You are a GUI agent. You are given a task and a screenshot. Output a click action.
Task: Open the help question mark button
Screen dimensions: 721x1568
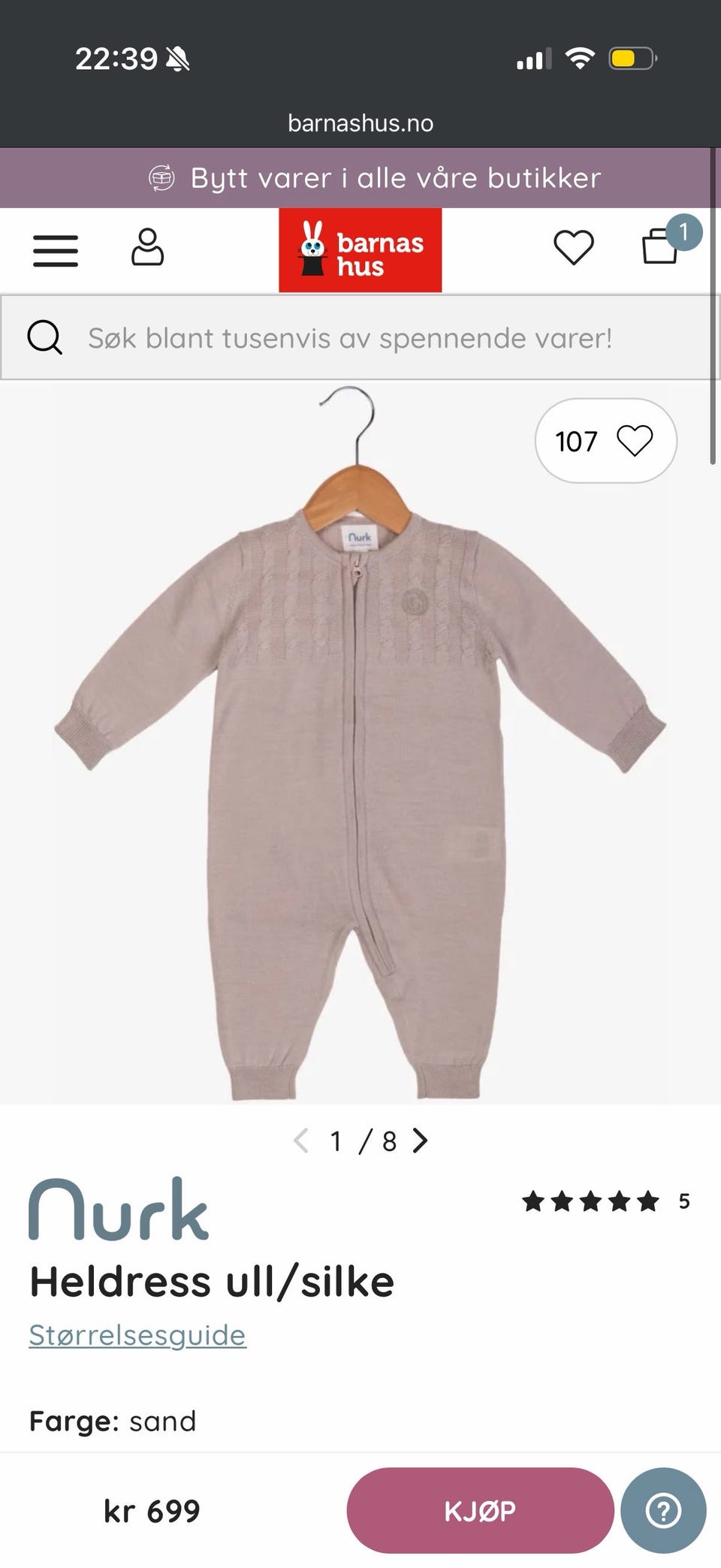[663, 1510]
